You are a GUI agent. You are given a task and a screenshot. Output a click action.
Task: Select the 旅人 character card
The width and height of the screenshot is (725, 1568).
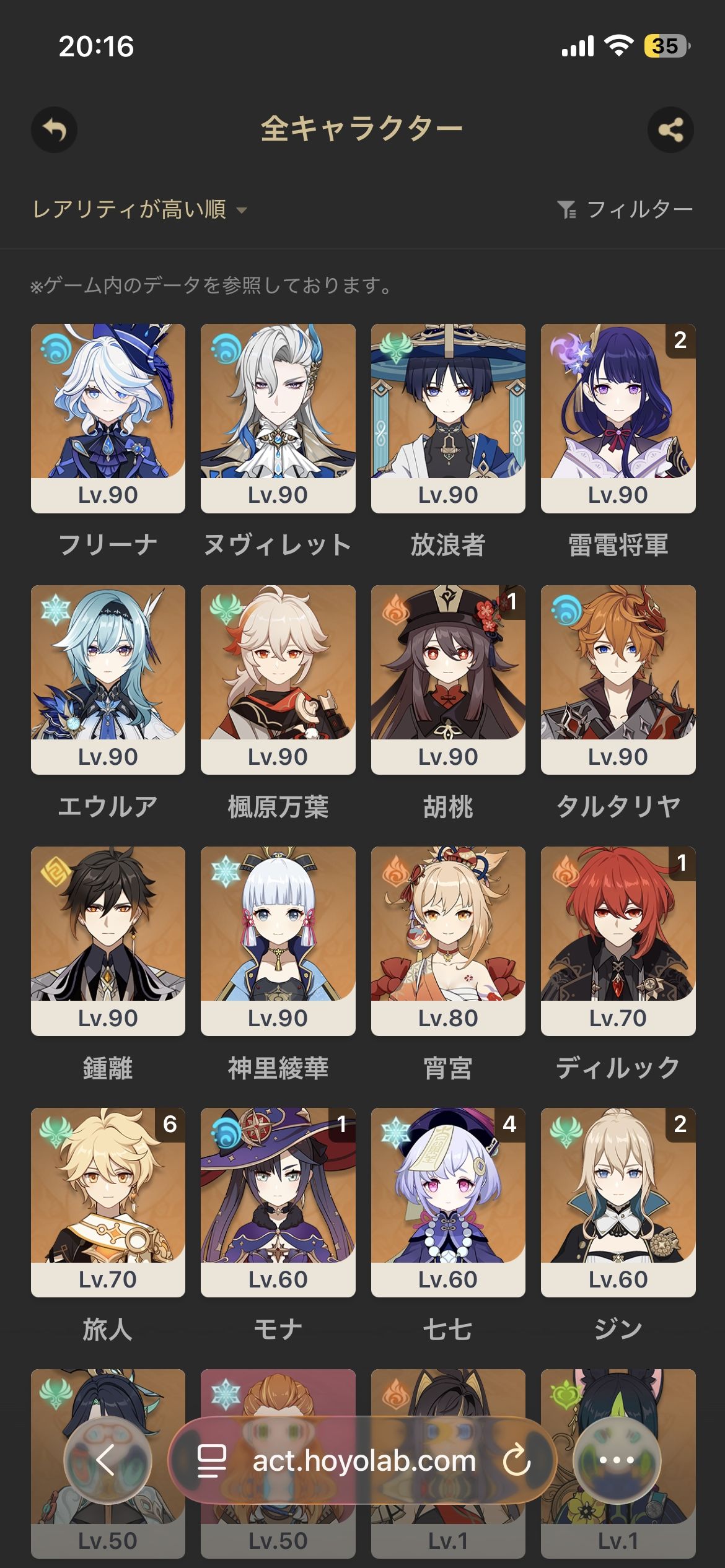coord(108,1202)
